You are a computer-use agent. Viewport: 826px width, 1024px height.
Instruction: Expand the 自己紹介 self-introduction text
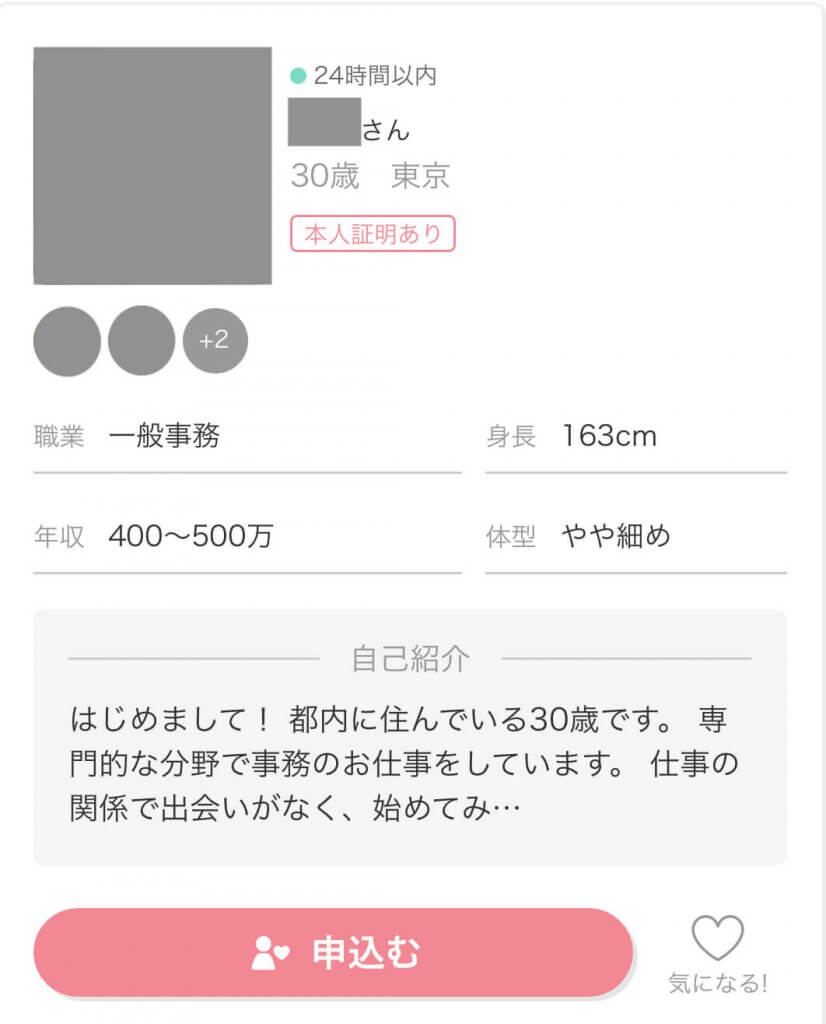click(410, 762)
